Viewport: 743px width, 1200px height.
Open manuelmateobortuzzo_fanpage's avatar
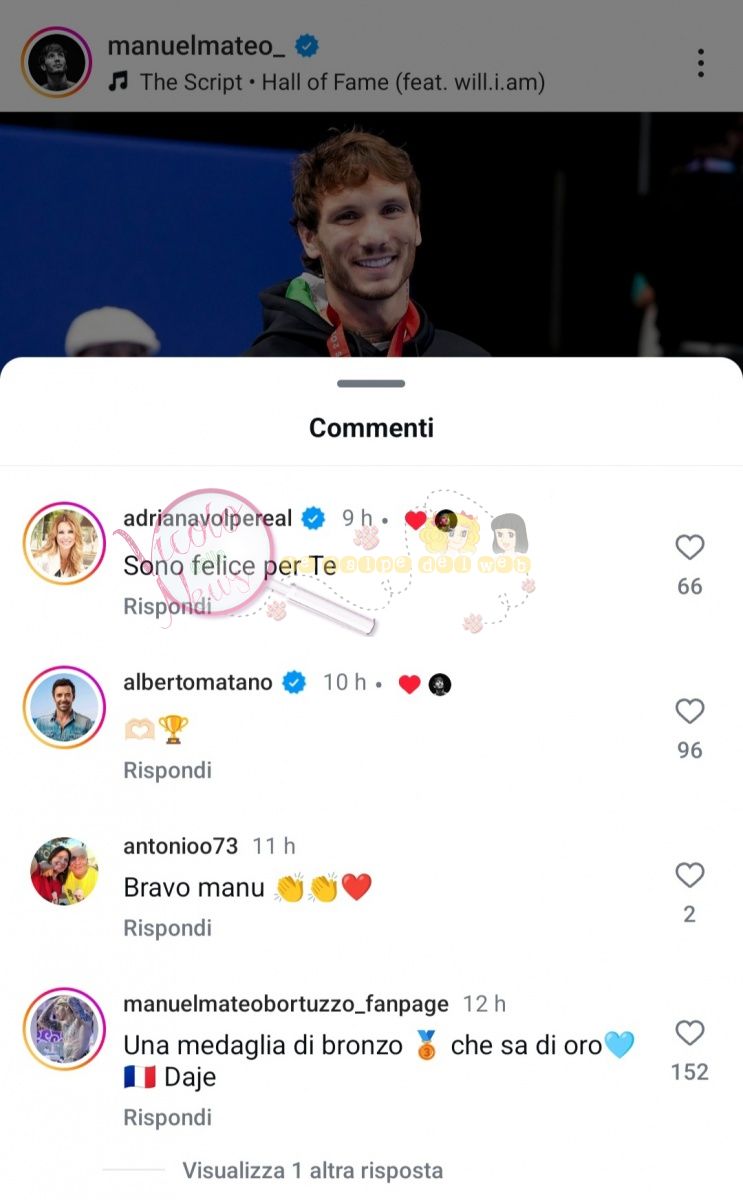[64, 1029]
